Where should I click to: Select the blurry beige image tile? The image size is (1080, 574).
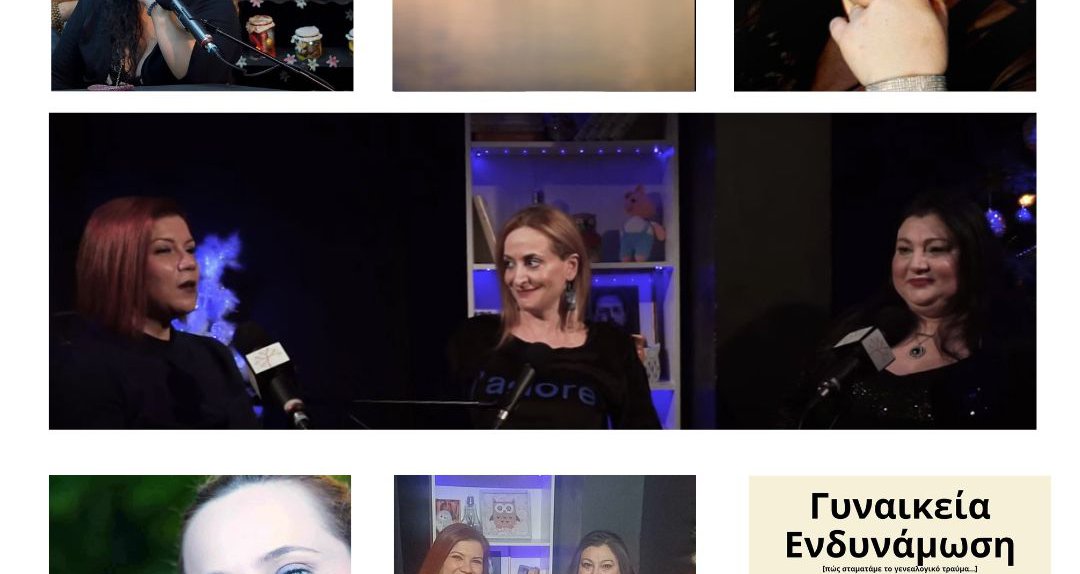click(544, 45)
